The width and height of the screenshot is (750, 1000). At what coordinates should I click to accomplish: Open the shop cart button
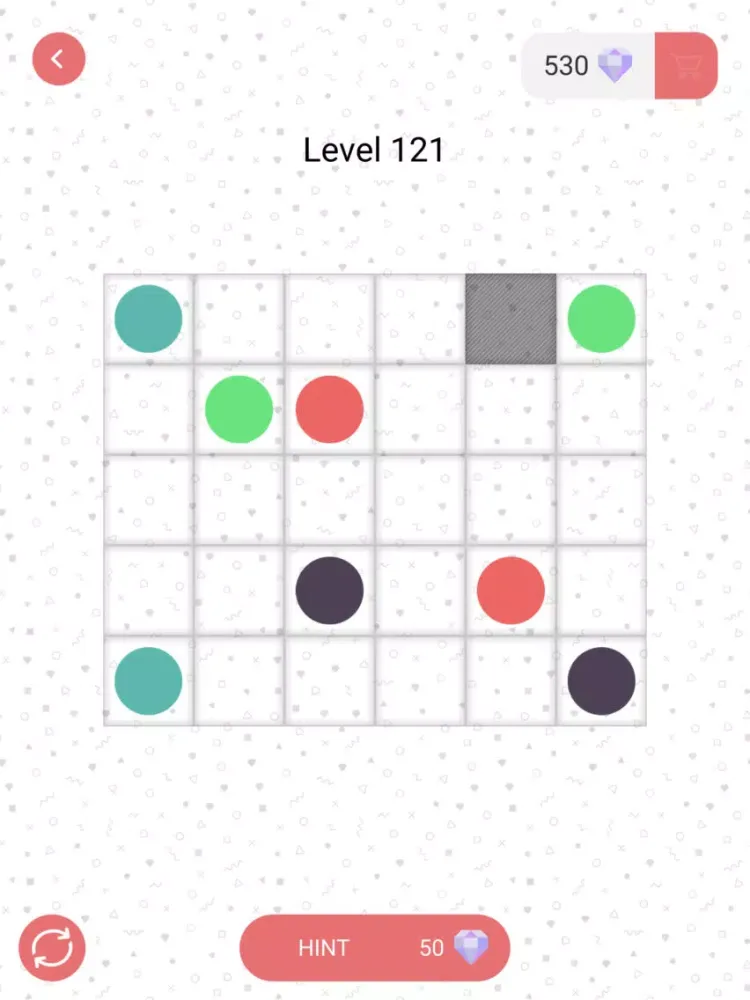(686, 66)
